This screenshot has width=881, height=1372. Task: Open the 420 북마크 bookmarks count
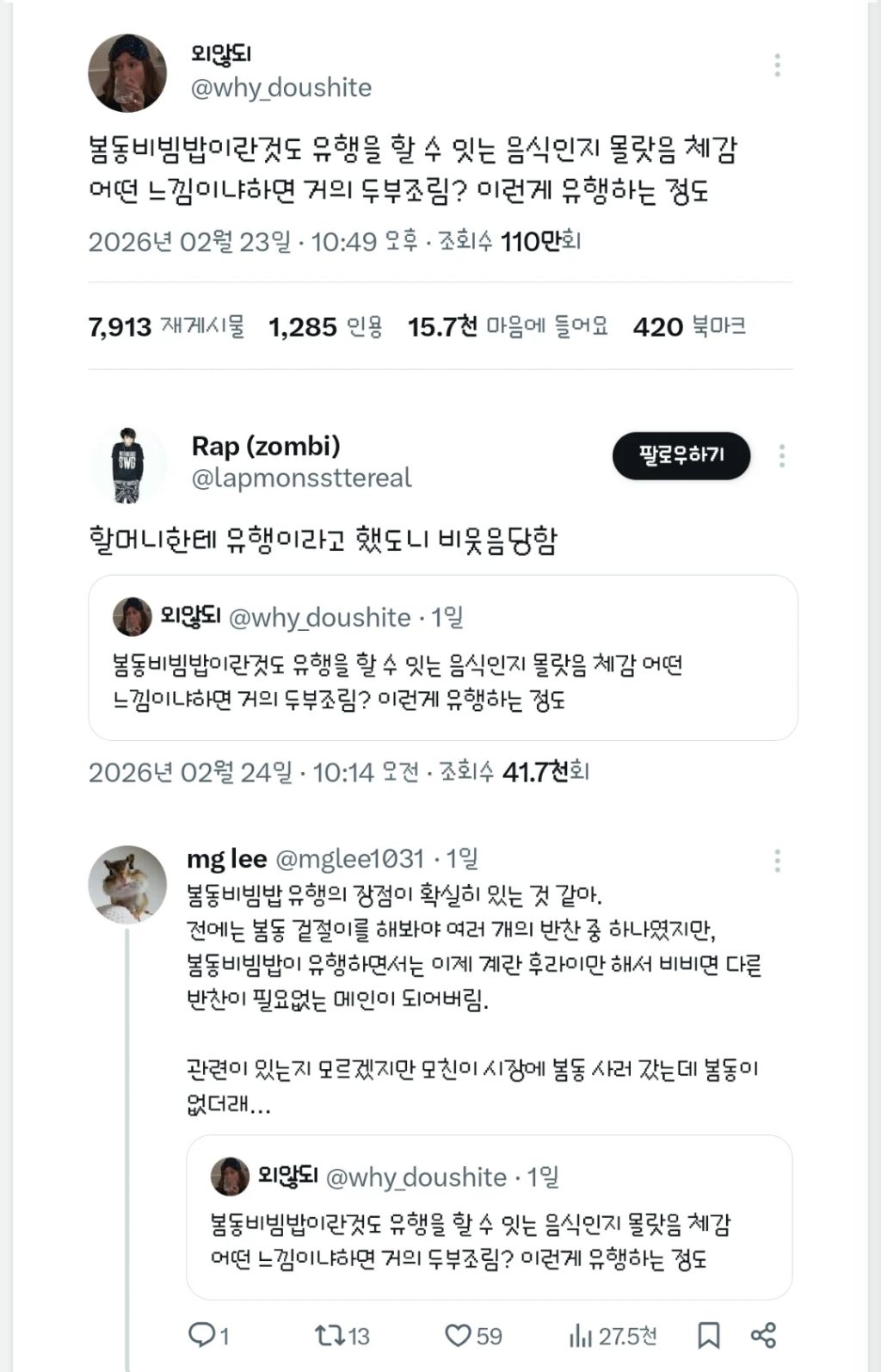tap(688, 326)
